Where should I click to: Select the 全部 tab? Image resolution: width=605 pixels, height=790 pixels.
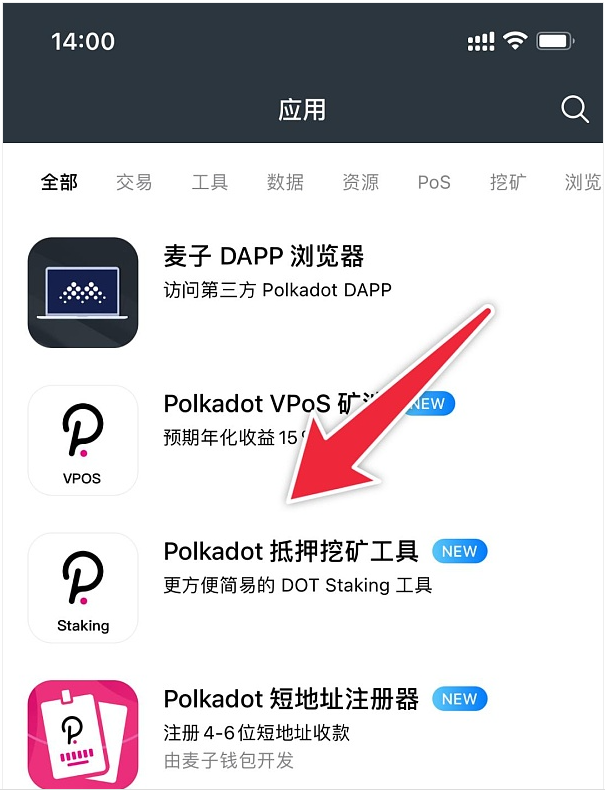pos(59,182)
